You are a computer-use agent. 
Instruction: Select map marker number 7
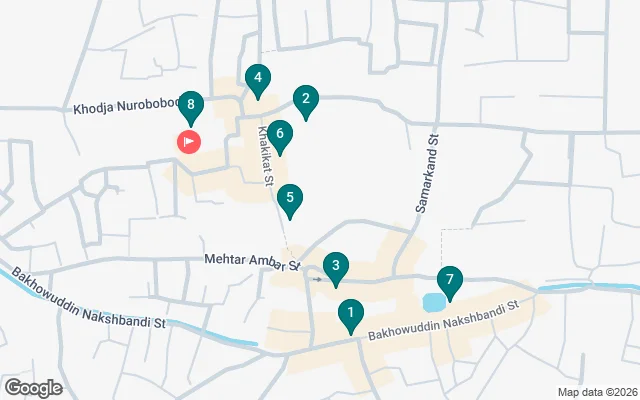tap(450, 282)
